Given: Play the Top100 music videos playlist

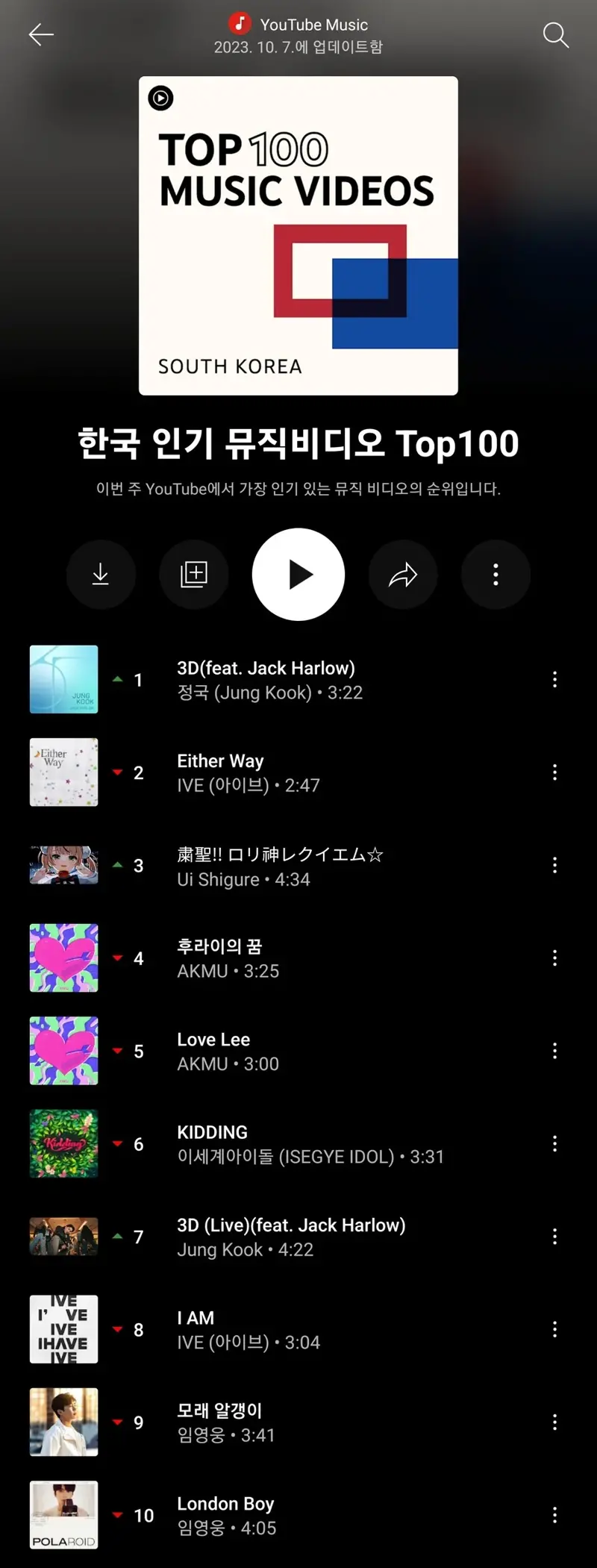Looking at the screenshot, I should coord(298,575).
